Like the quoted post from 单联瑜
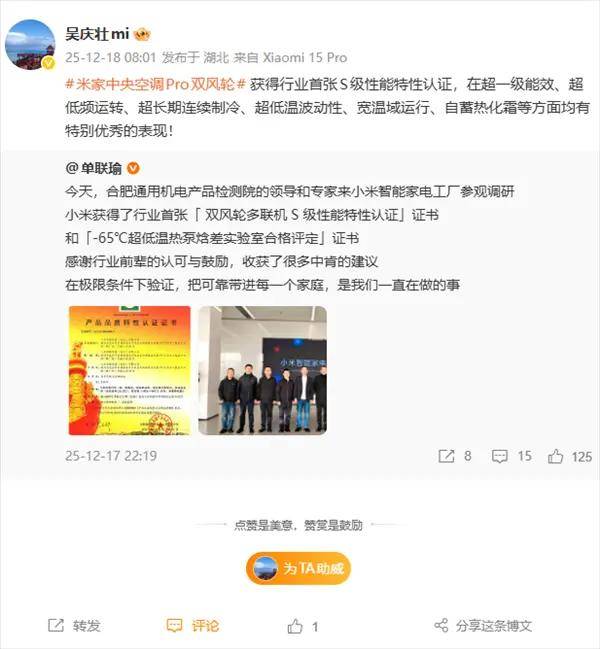Screen dimensions: 600x649 [x=570, y=455]
